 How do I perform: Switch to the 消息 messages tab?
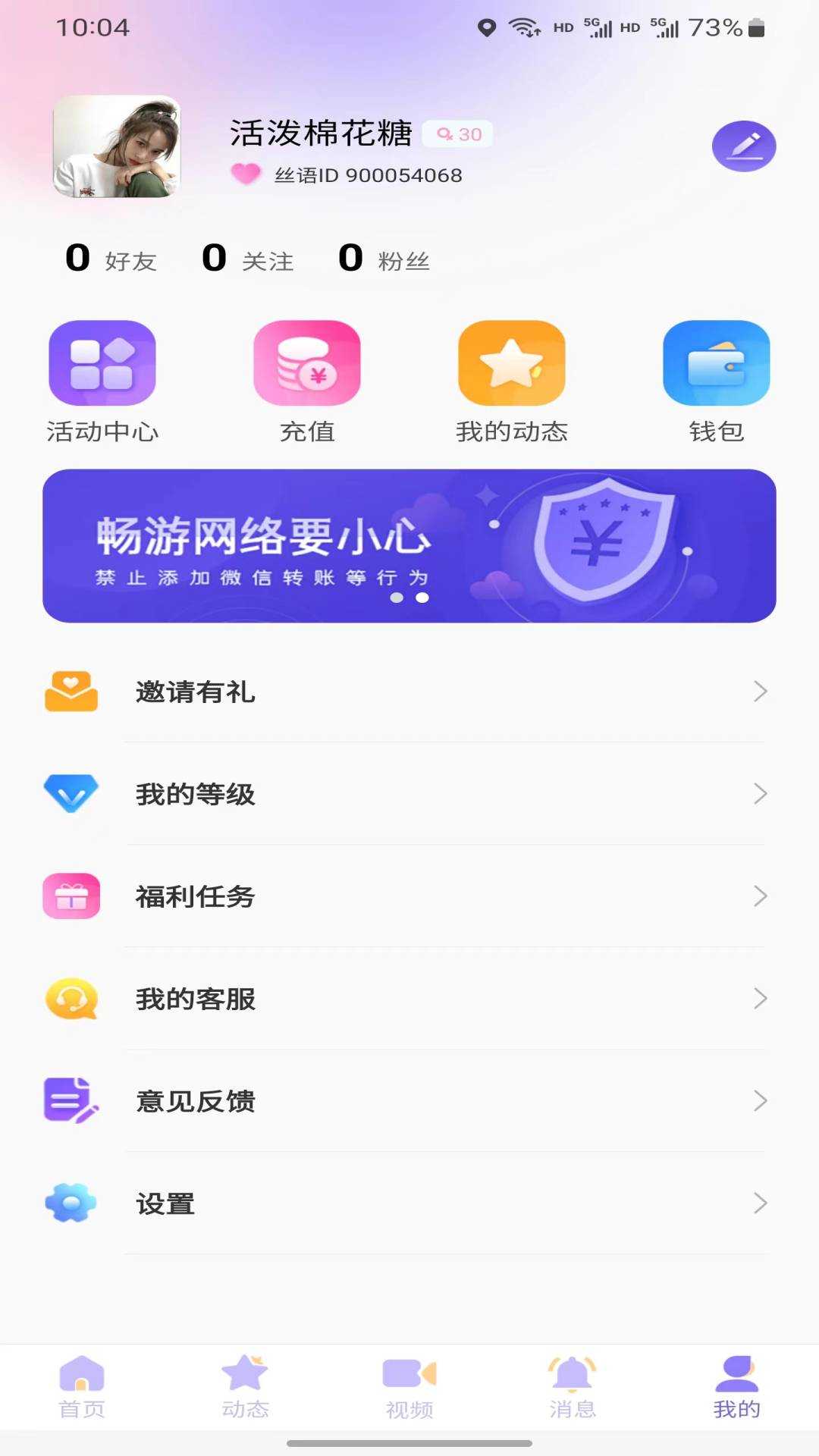573,1388
